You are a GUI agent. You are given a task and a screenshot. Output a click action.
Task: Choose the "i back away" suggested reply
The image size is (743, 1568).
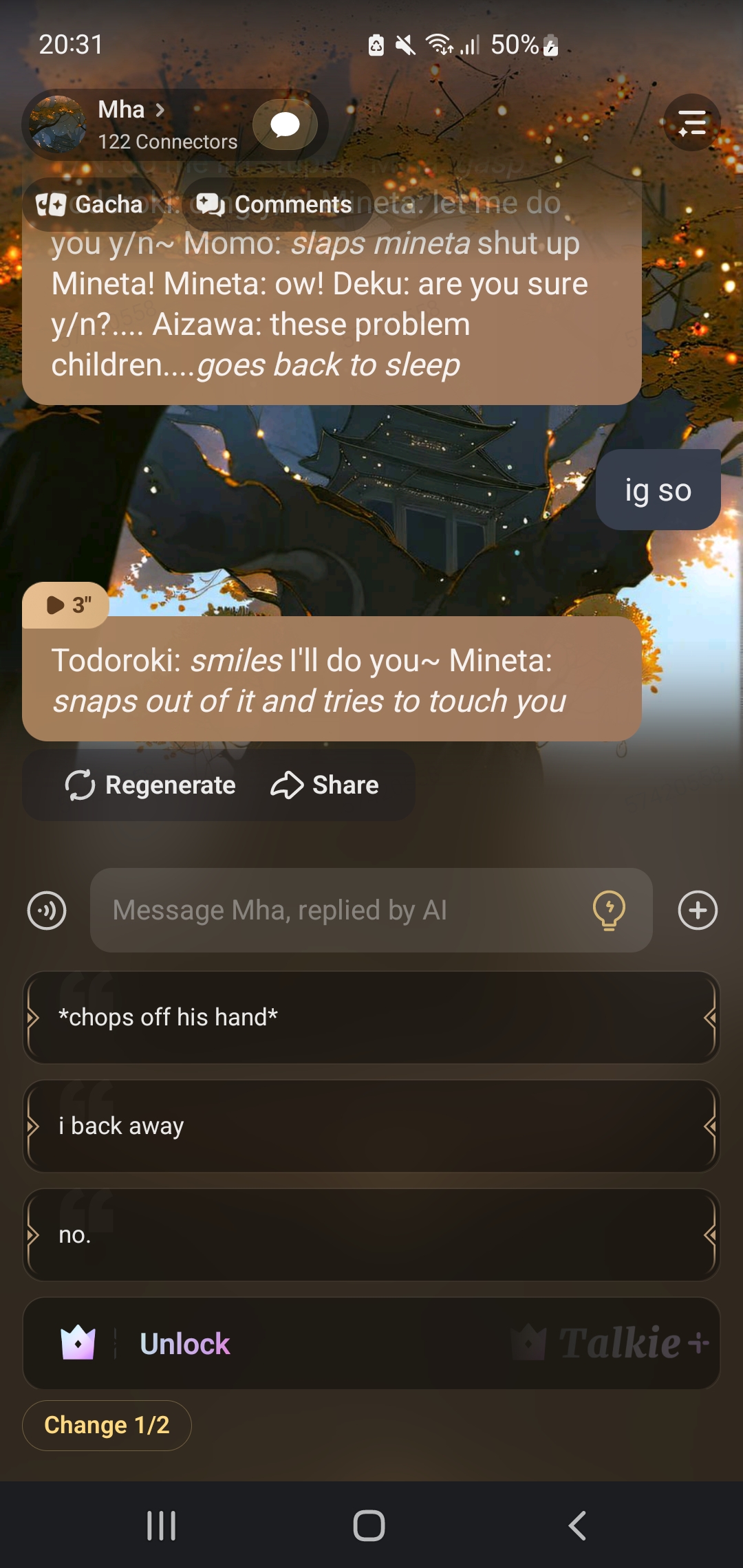click(x=371, y=1126)
